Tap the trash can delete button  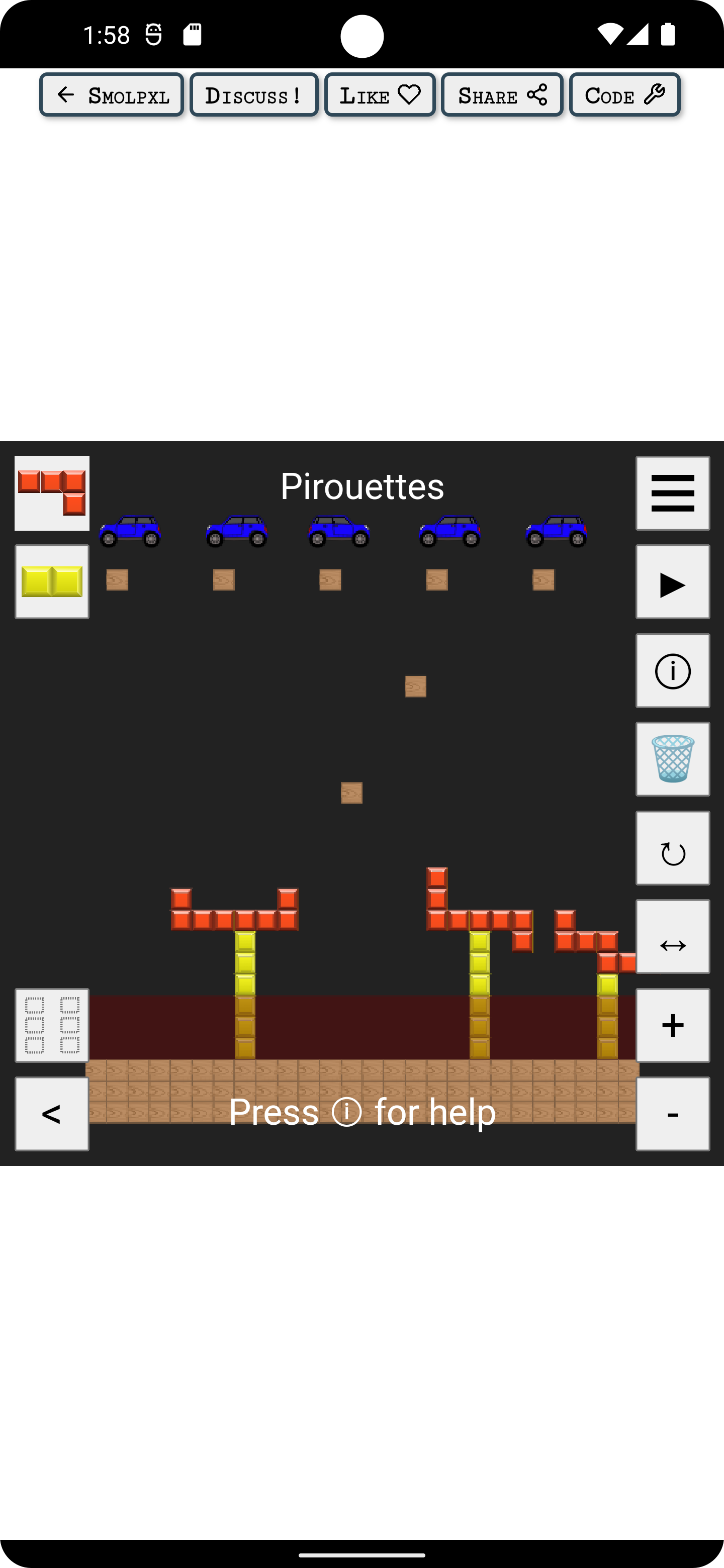tap(672, 759)
